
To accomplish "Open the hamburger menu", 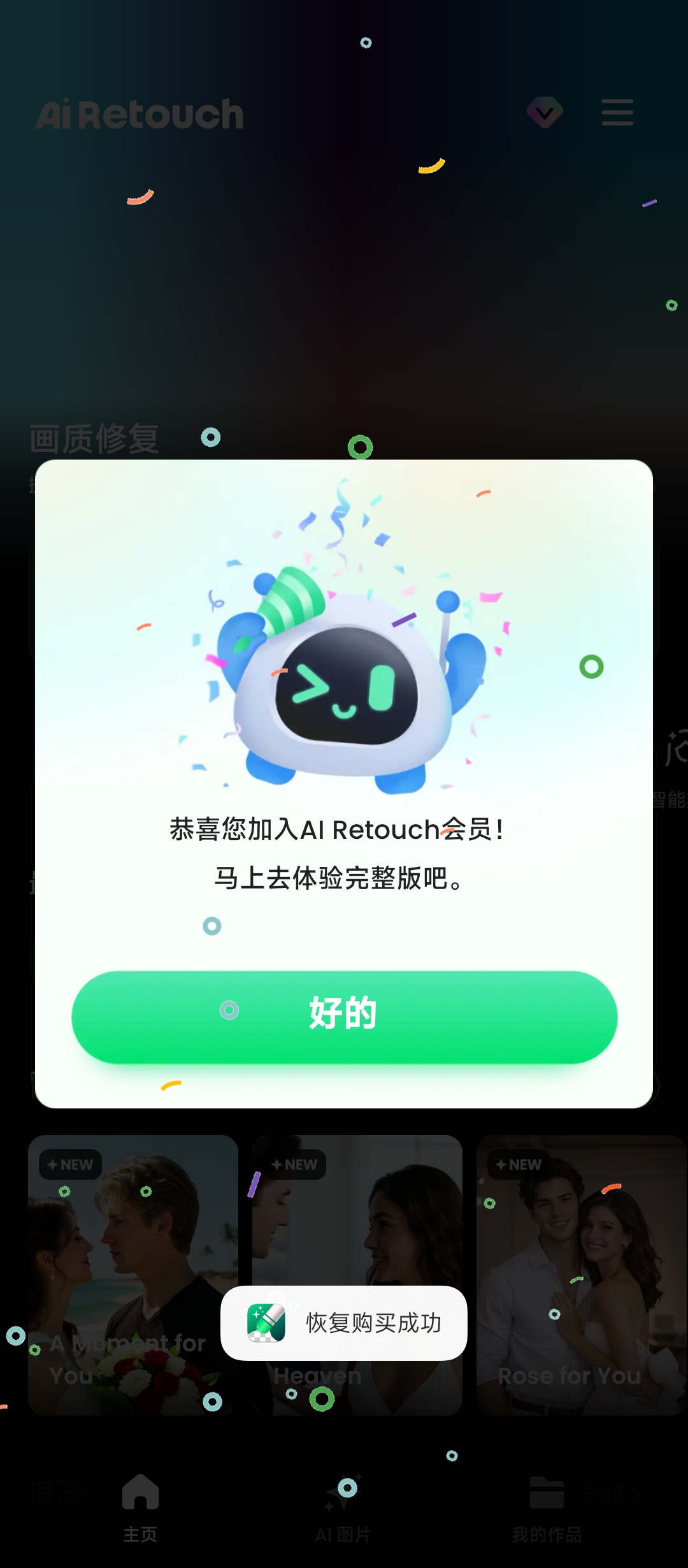I will [x=616, y=112].
